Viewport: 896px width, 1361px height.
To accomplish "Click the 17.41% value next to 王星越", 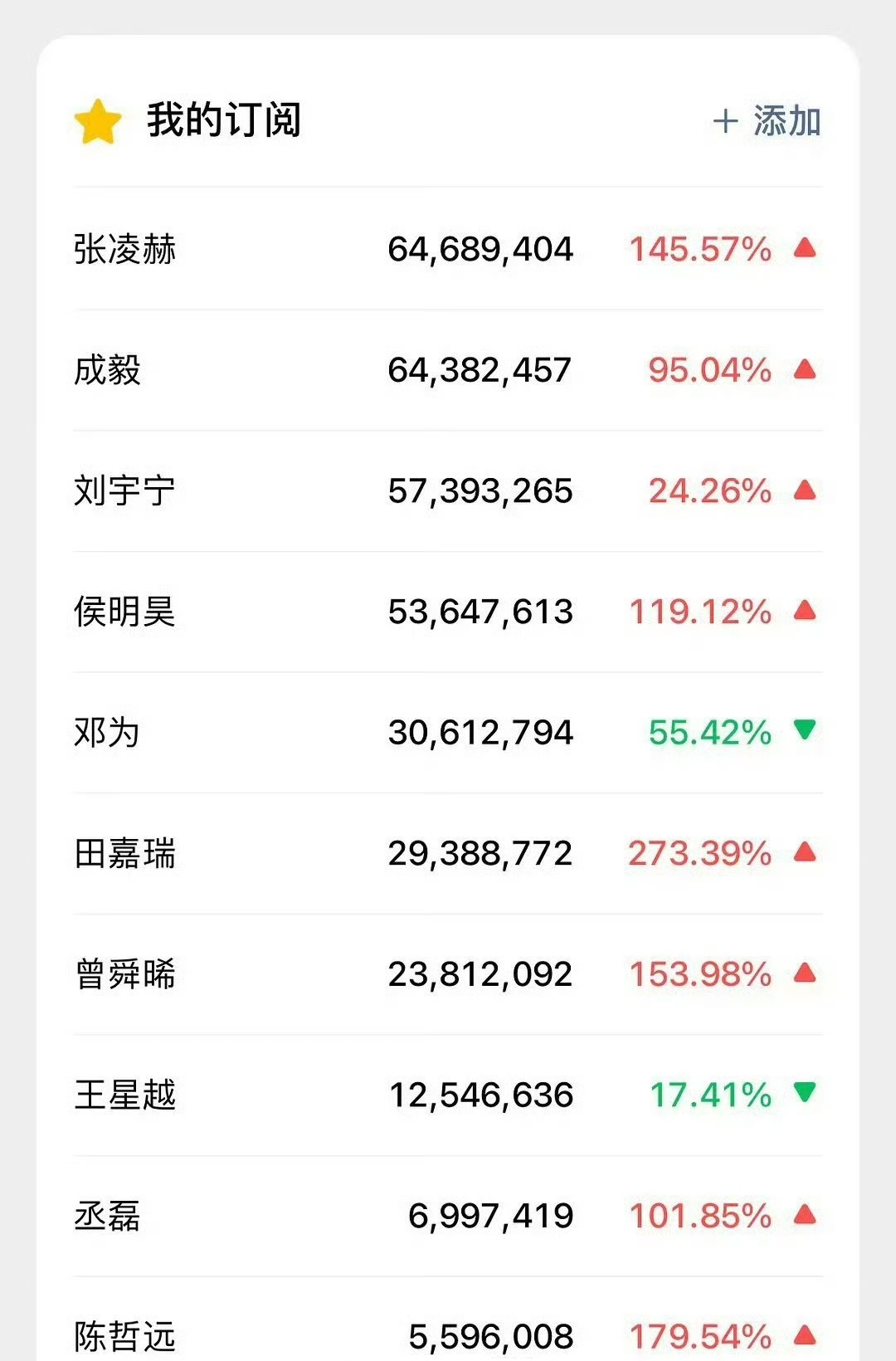I will coord(709,1095).
